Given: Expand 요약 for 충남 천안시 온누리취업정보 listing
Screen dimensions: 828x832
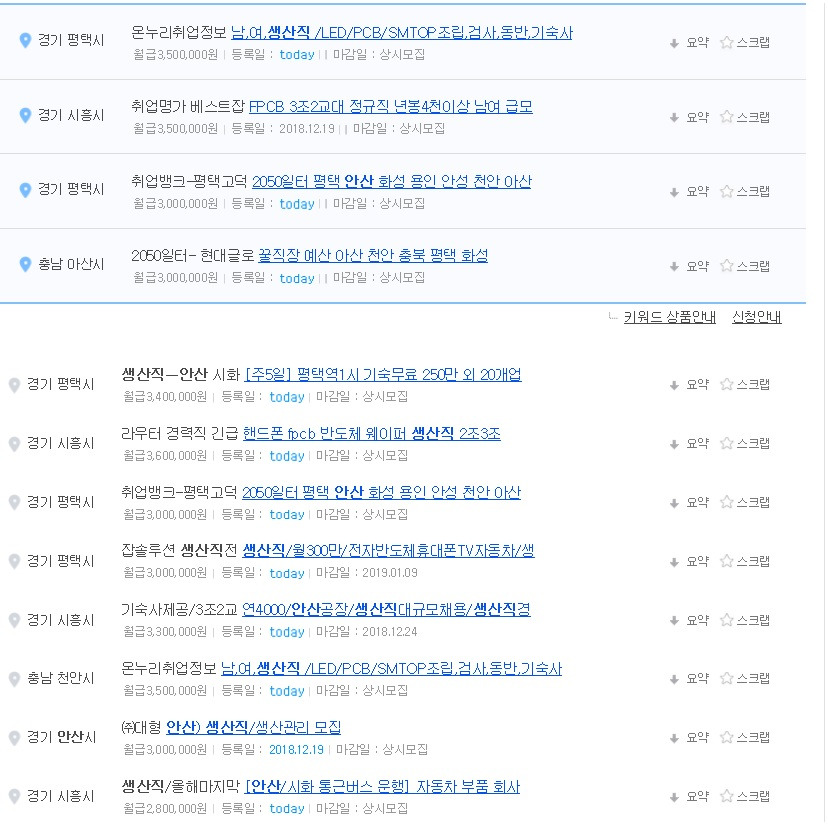Looking at the screenshot, I should point(689,679).
